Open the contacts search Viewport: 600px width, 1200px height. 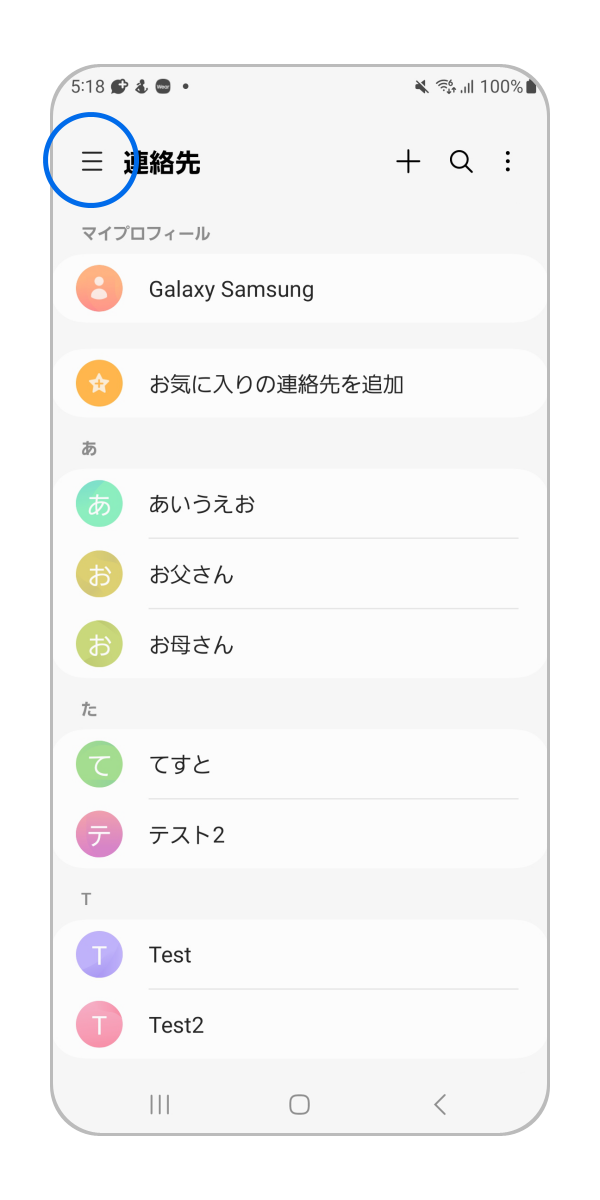tap(461, 162)
